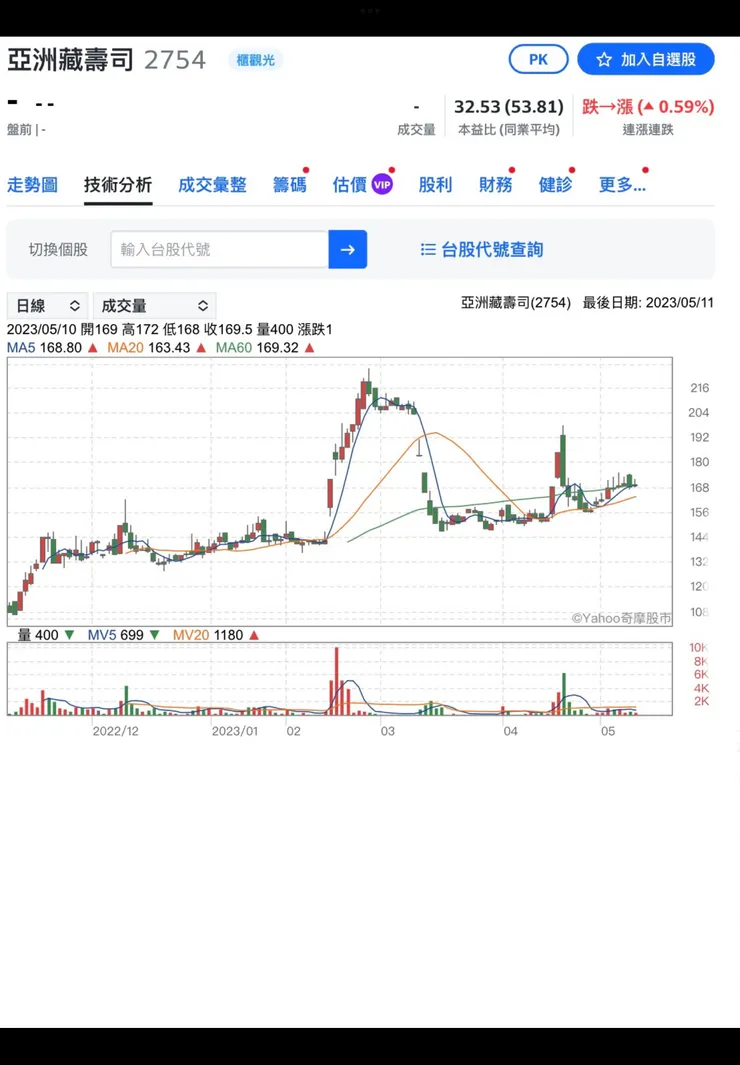The height and width of the screenshot is (1065, 740).
Task: Submit stock code with the arrow button
Action: (x=348, y=249)
